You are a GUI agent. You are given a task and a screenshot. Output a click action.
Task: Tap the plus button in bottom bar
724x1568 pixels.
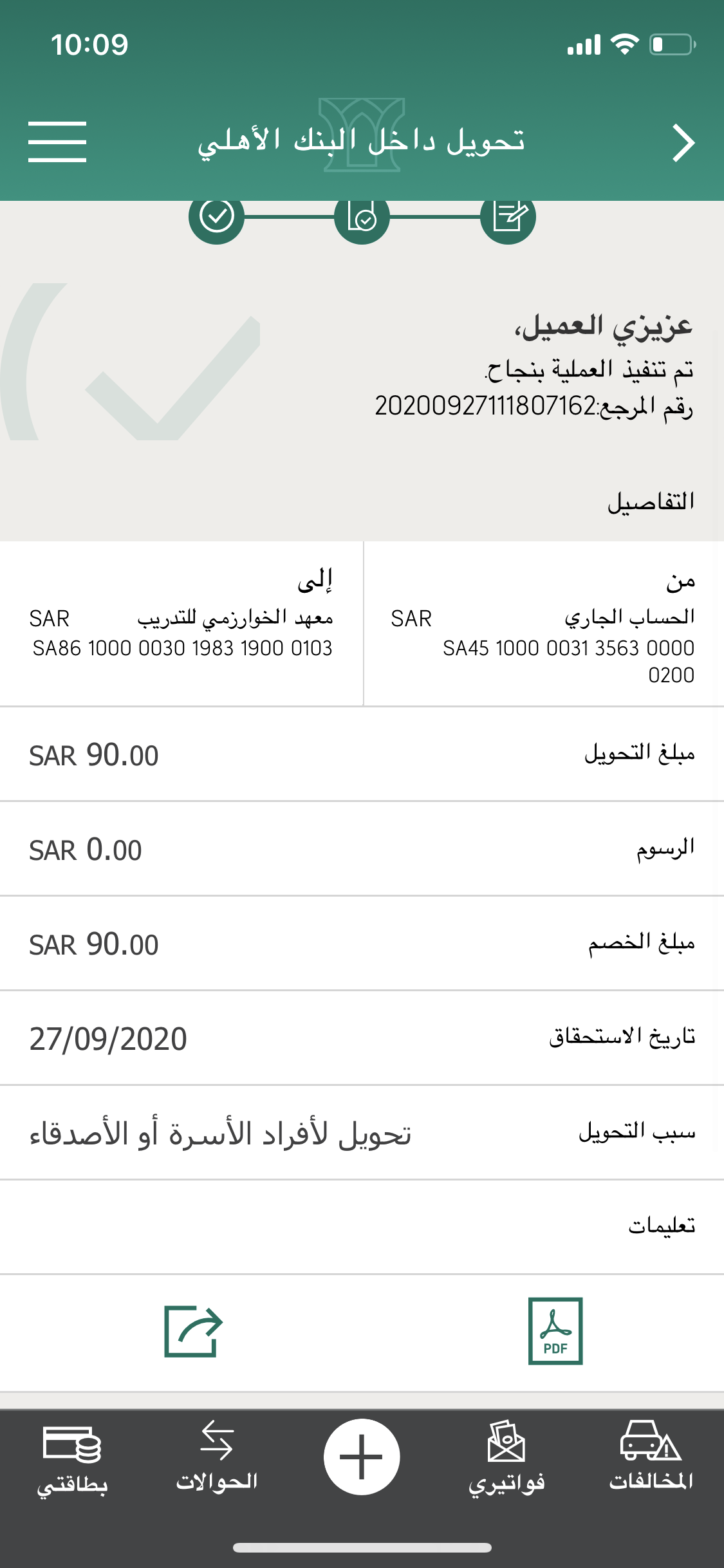362,1457
